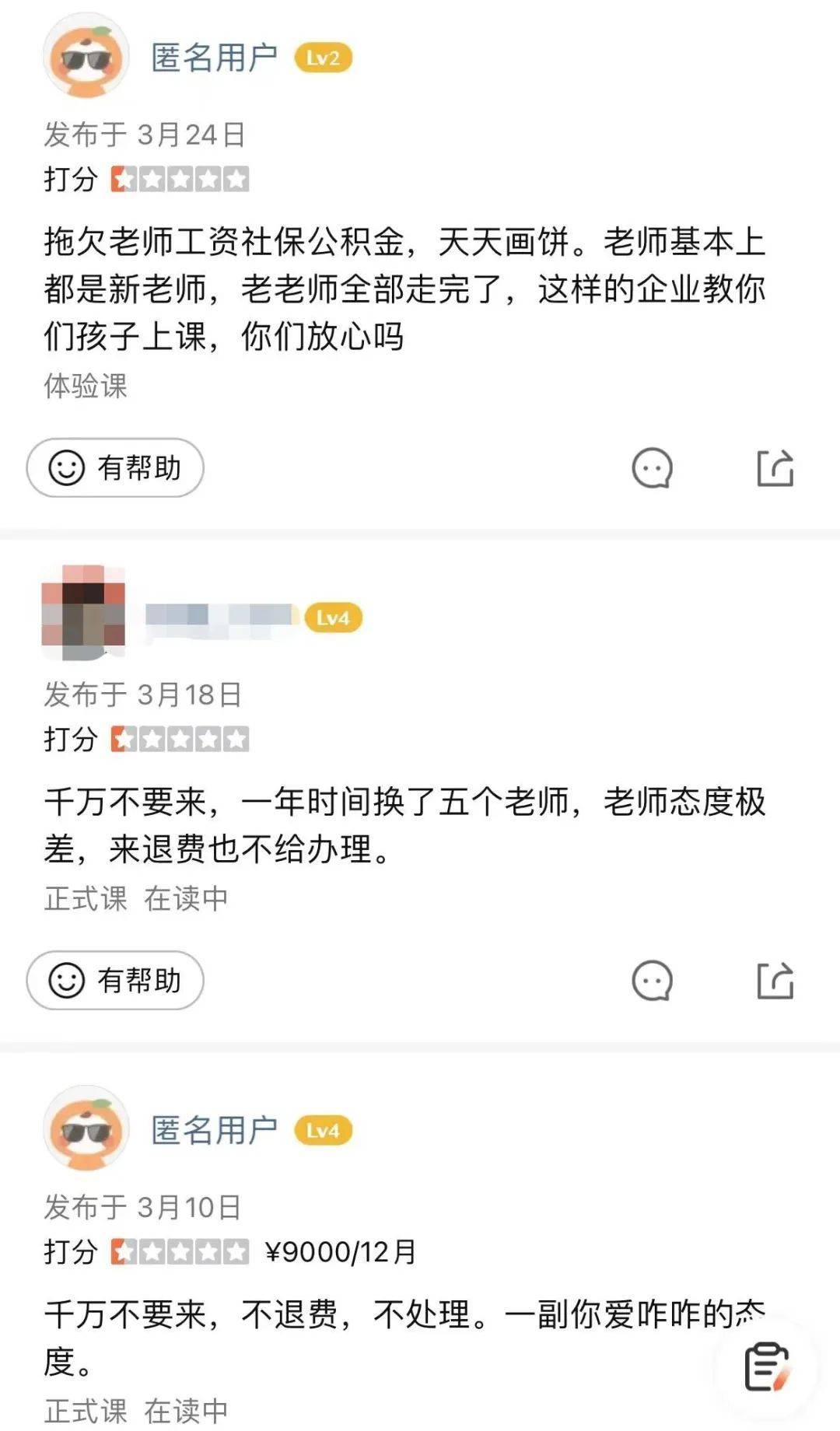Comment on the March 18 review

(x=652, y=981)
